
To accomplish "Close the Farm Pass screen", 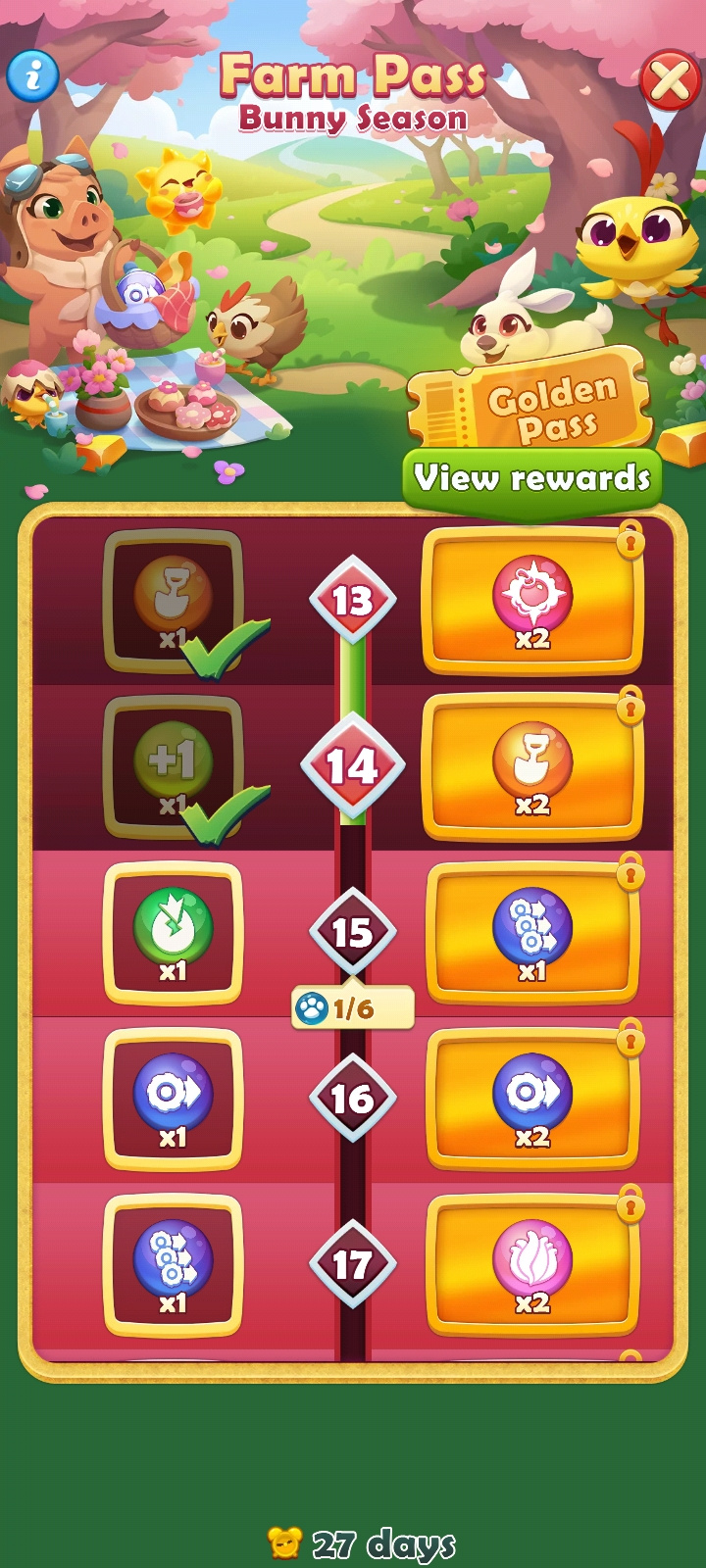I will click(670, 80).
